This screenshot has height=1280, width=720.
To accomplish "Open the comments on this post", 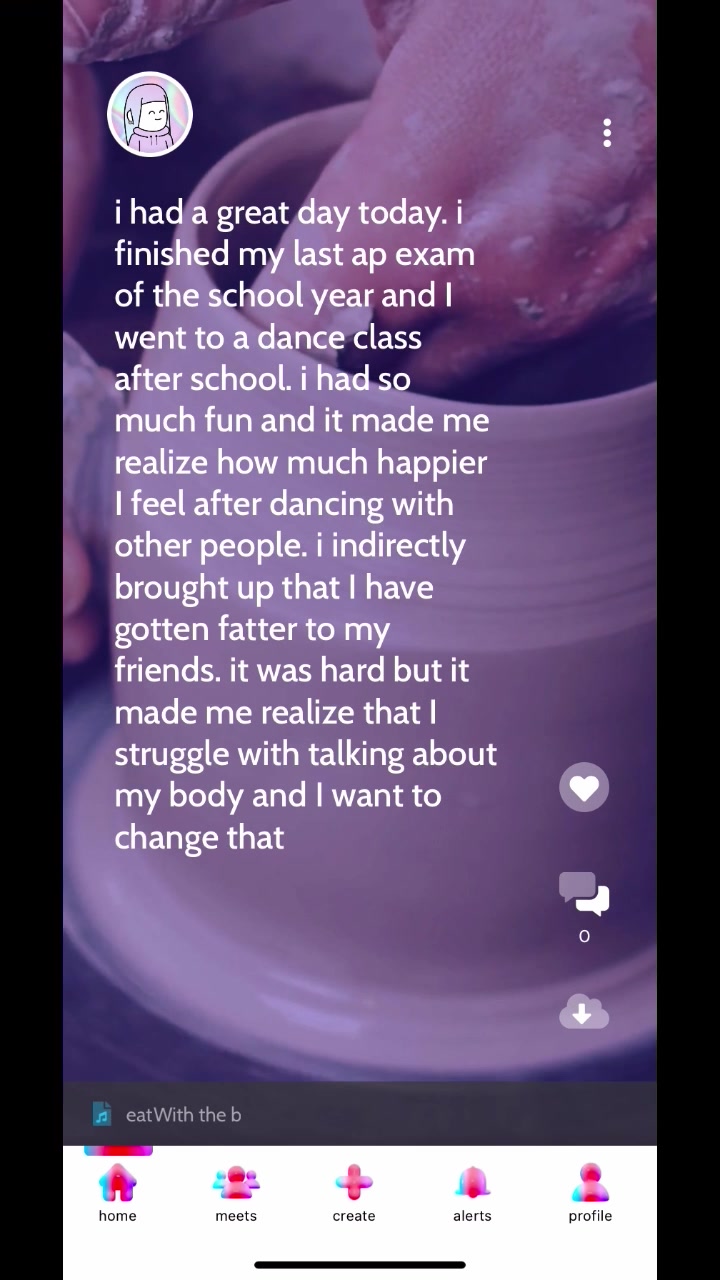I will [x=584, y=894].
